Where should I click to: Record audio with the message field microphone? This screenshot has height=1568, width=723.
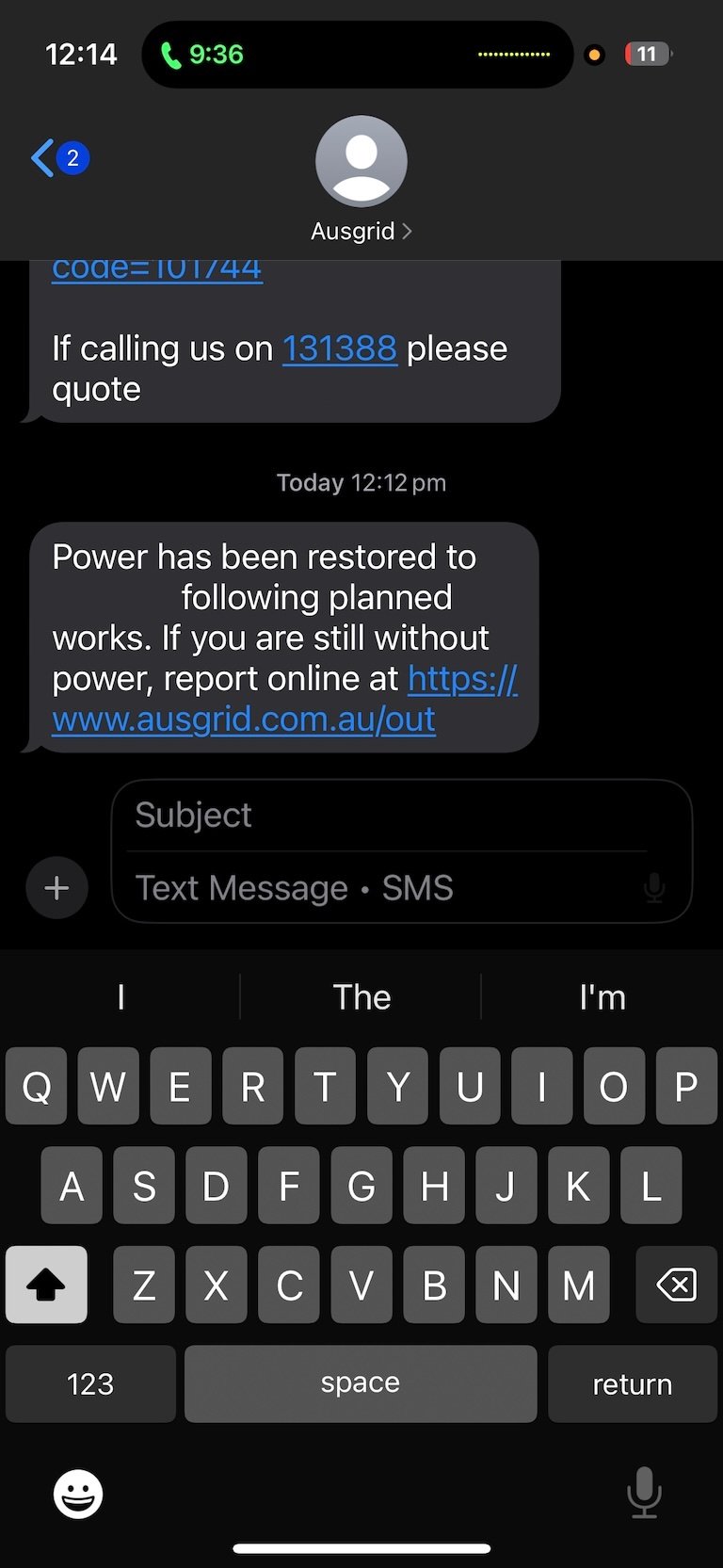[x=654, y=888]
